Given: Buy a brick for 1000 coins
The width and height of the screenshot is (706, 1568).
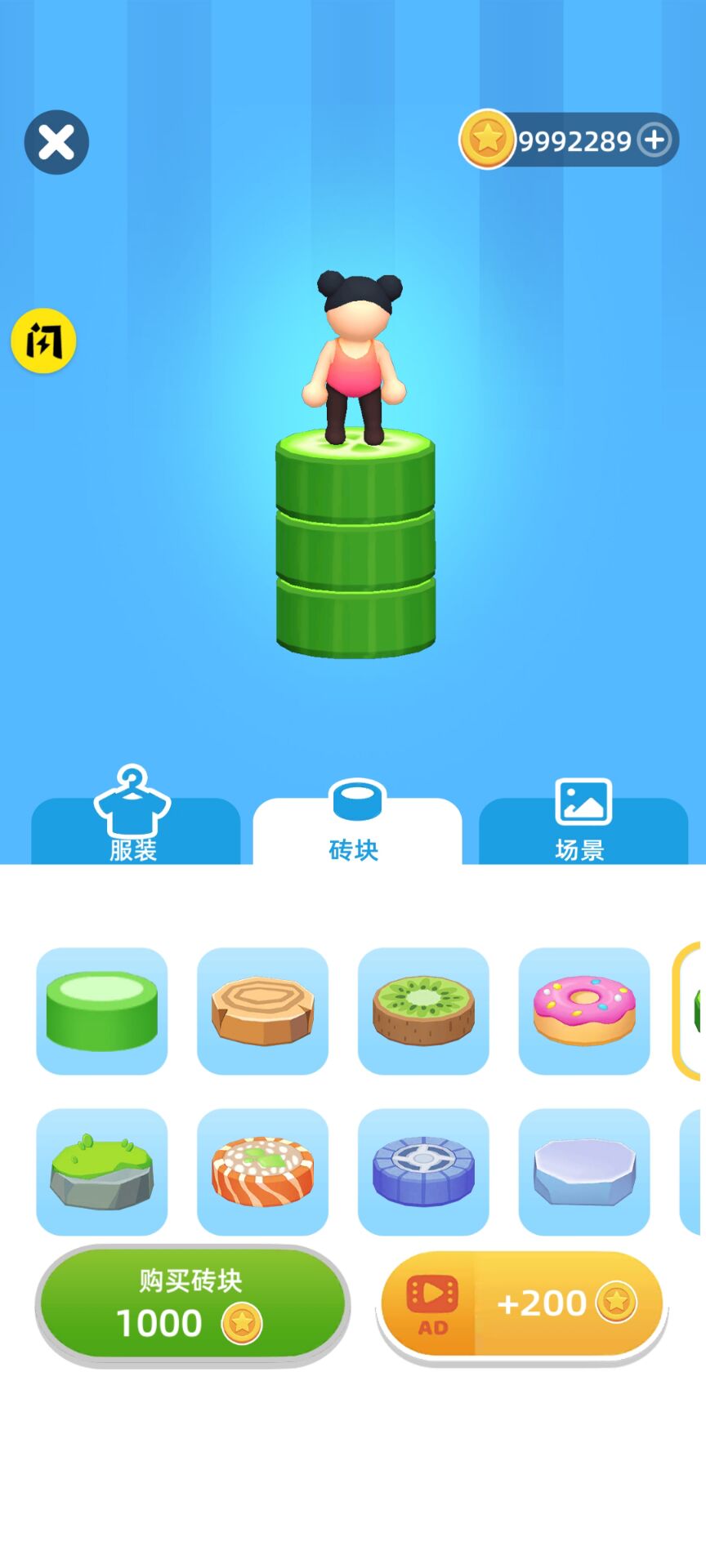Looking at the screenshot, I should pyautogui.click(x=193, y=1304).
